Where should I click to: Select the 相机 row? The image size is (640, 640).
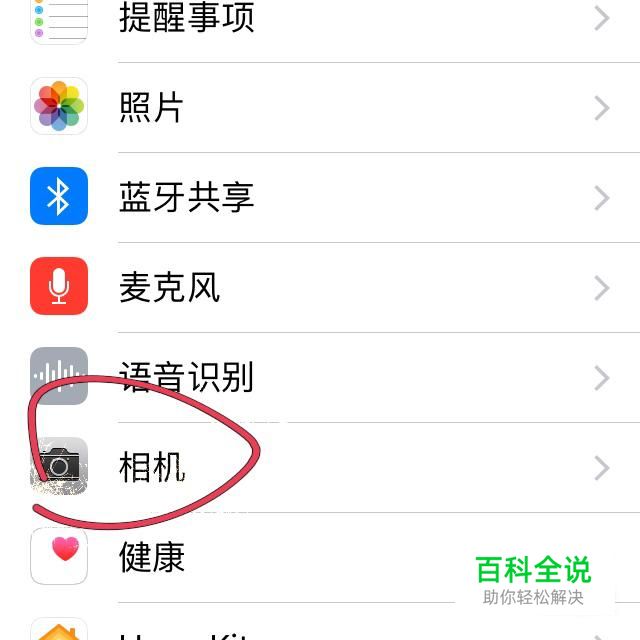click(x=320, y=468)
